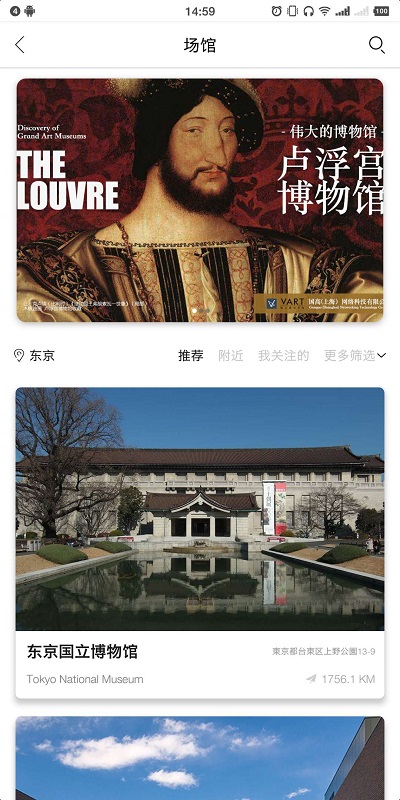Screen dimensions: 400x800
Task: Open venue search via the magnifier icon
Action: [377, 45]
